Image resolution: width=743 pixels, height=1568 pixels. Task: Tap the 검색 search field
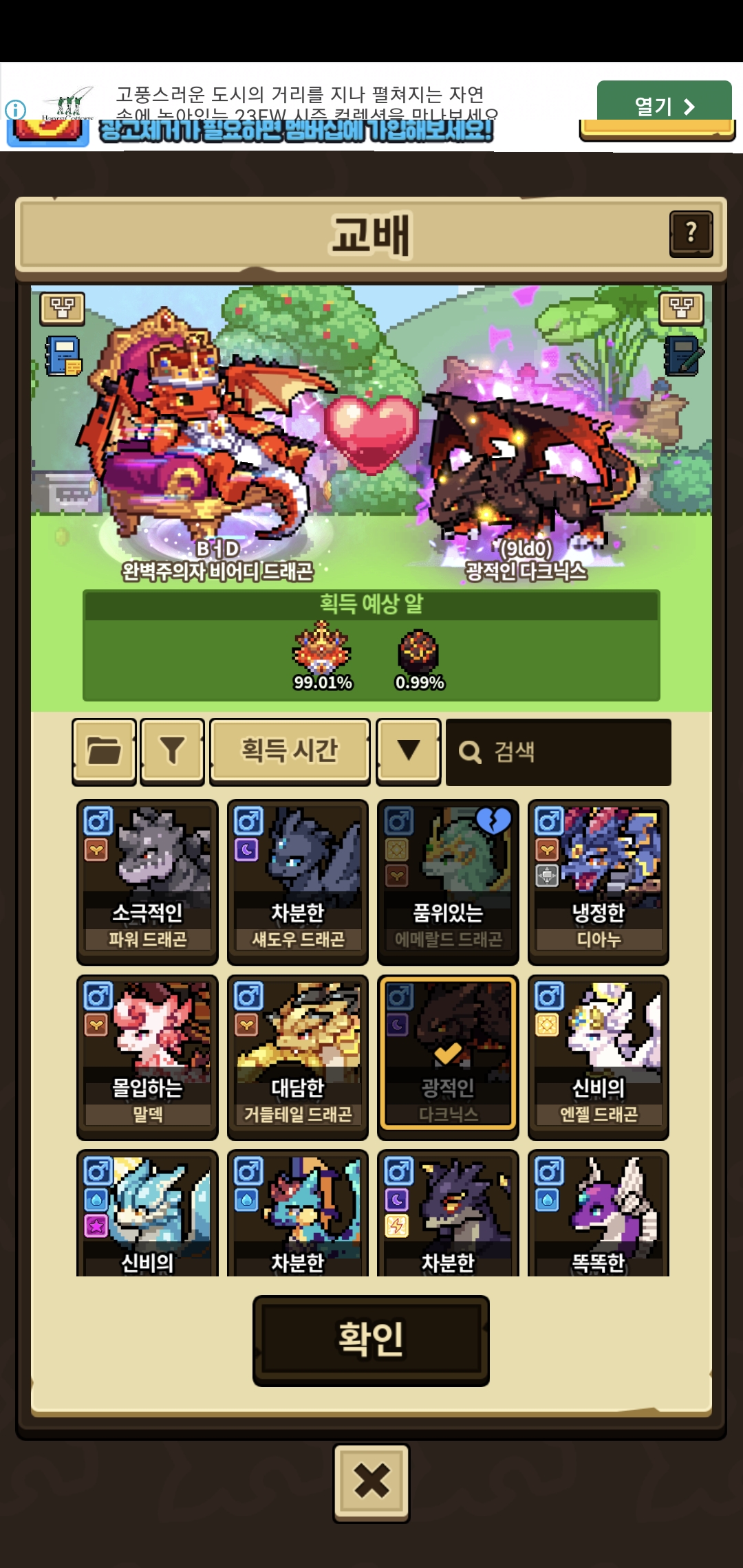coord(559,752)
